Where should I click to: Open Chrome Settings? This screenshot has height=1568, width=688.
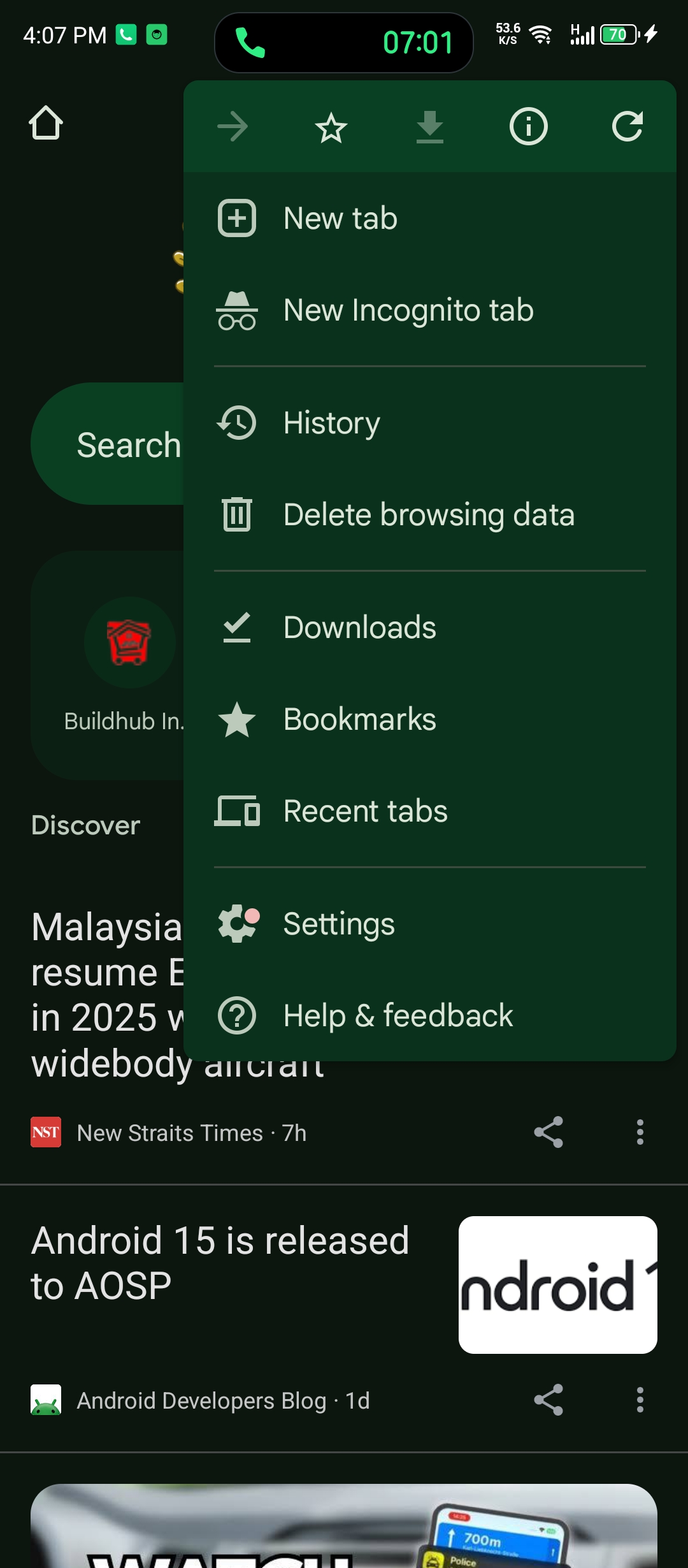coord(338,924)
